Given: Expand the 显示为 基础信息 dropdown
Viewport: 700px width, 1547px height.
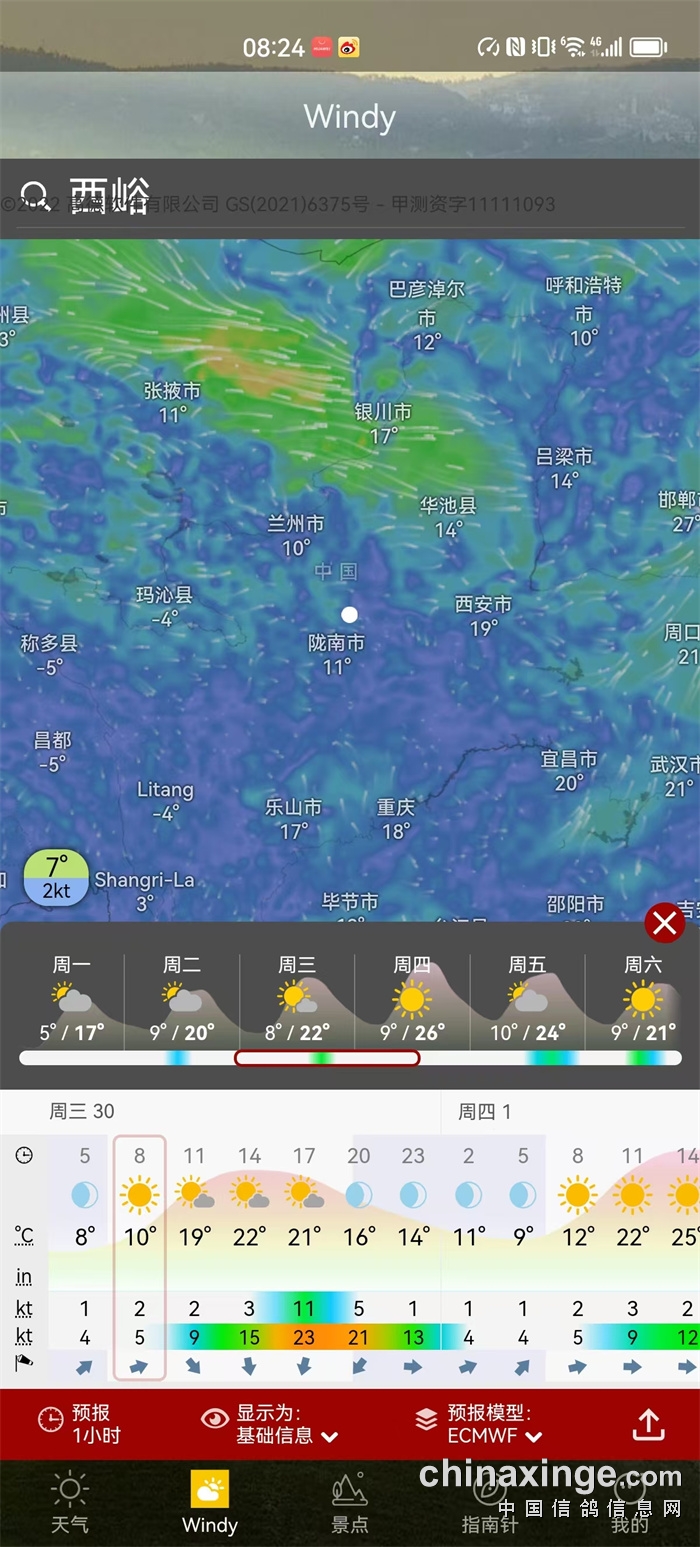Looking at the screenshot, I should [270, 1424].
